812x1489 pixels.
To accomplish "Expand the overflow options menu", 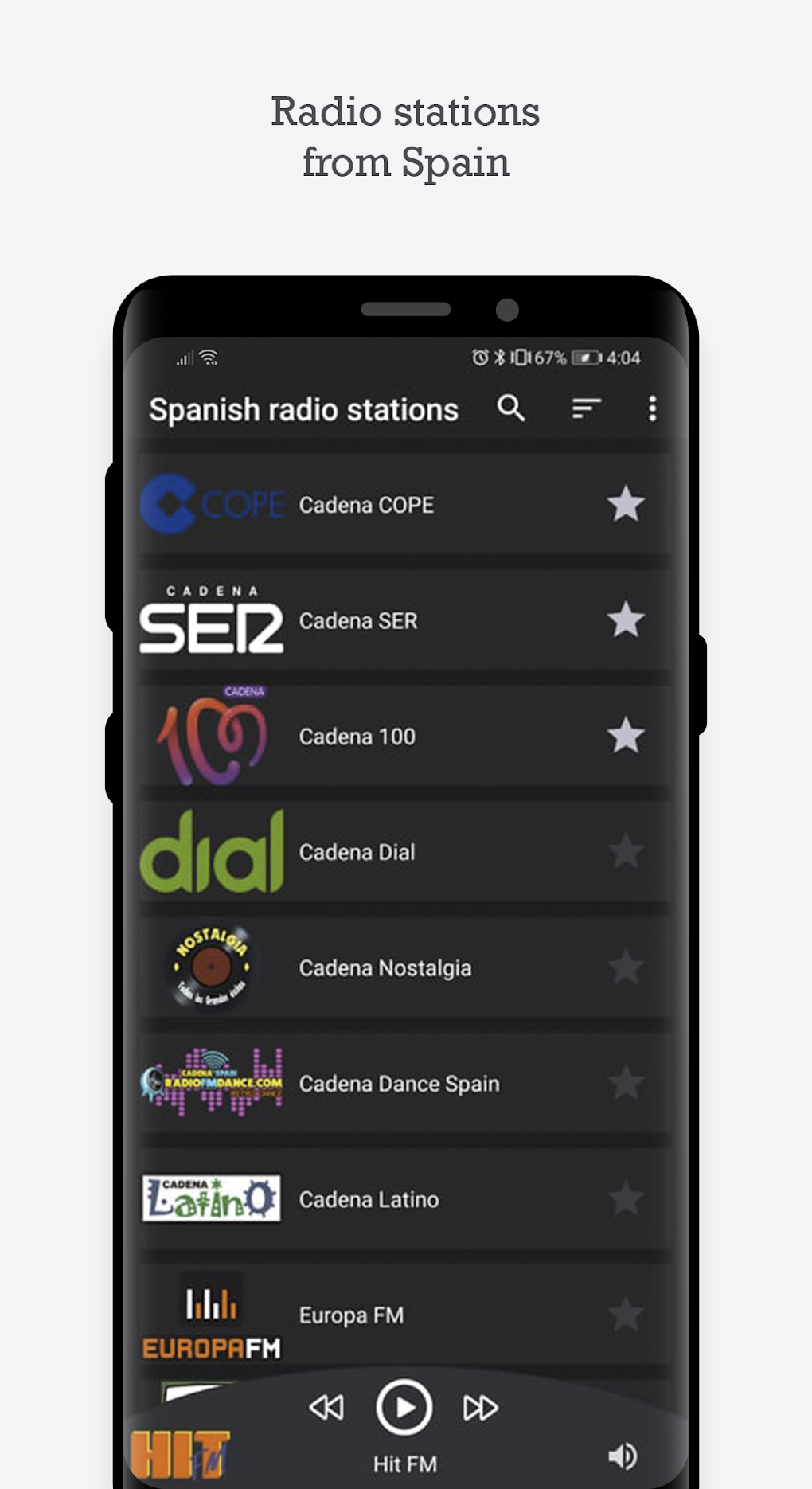I will [653, 408].
